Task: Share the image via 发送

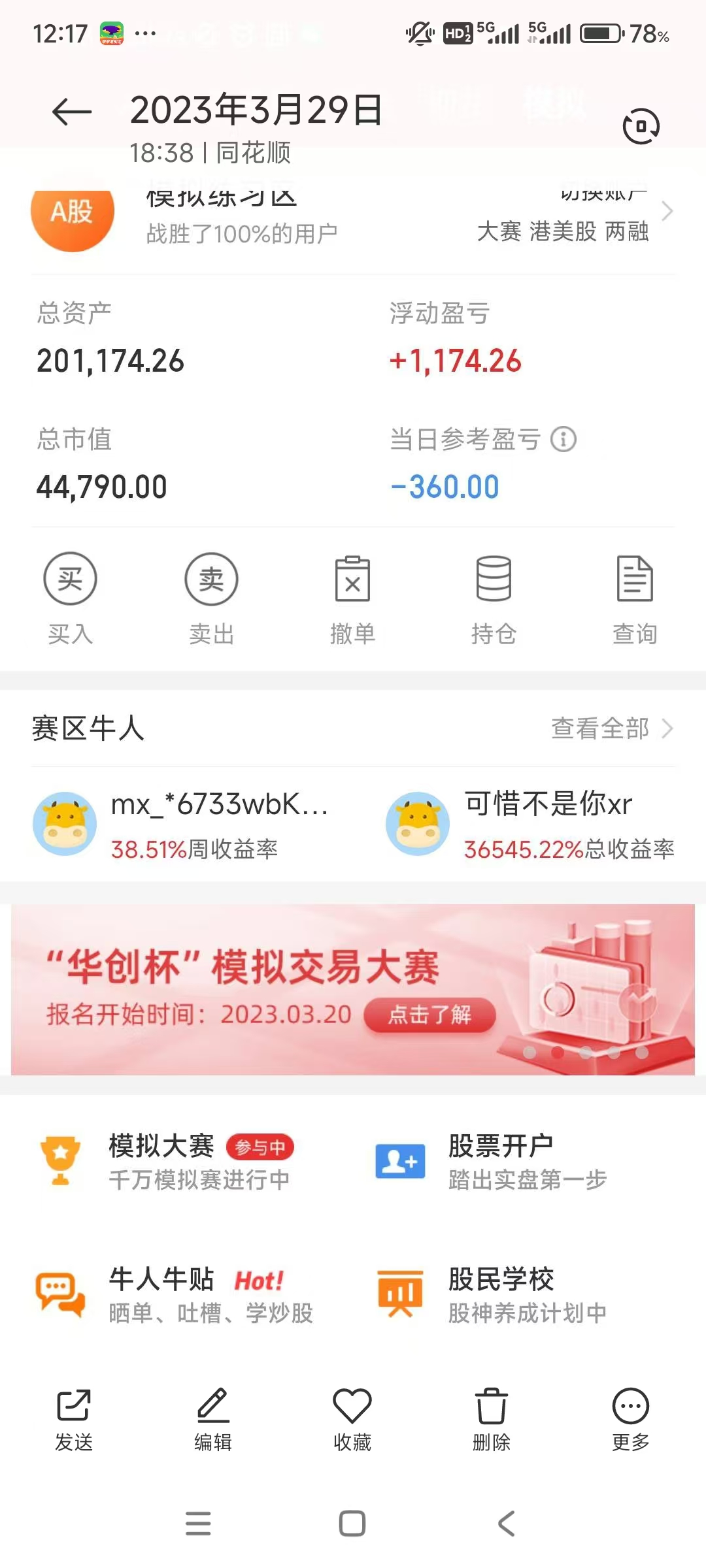Action: click(x=74, y=1419)
